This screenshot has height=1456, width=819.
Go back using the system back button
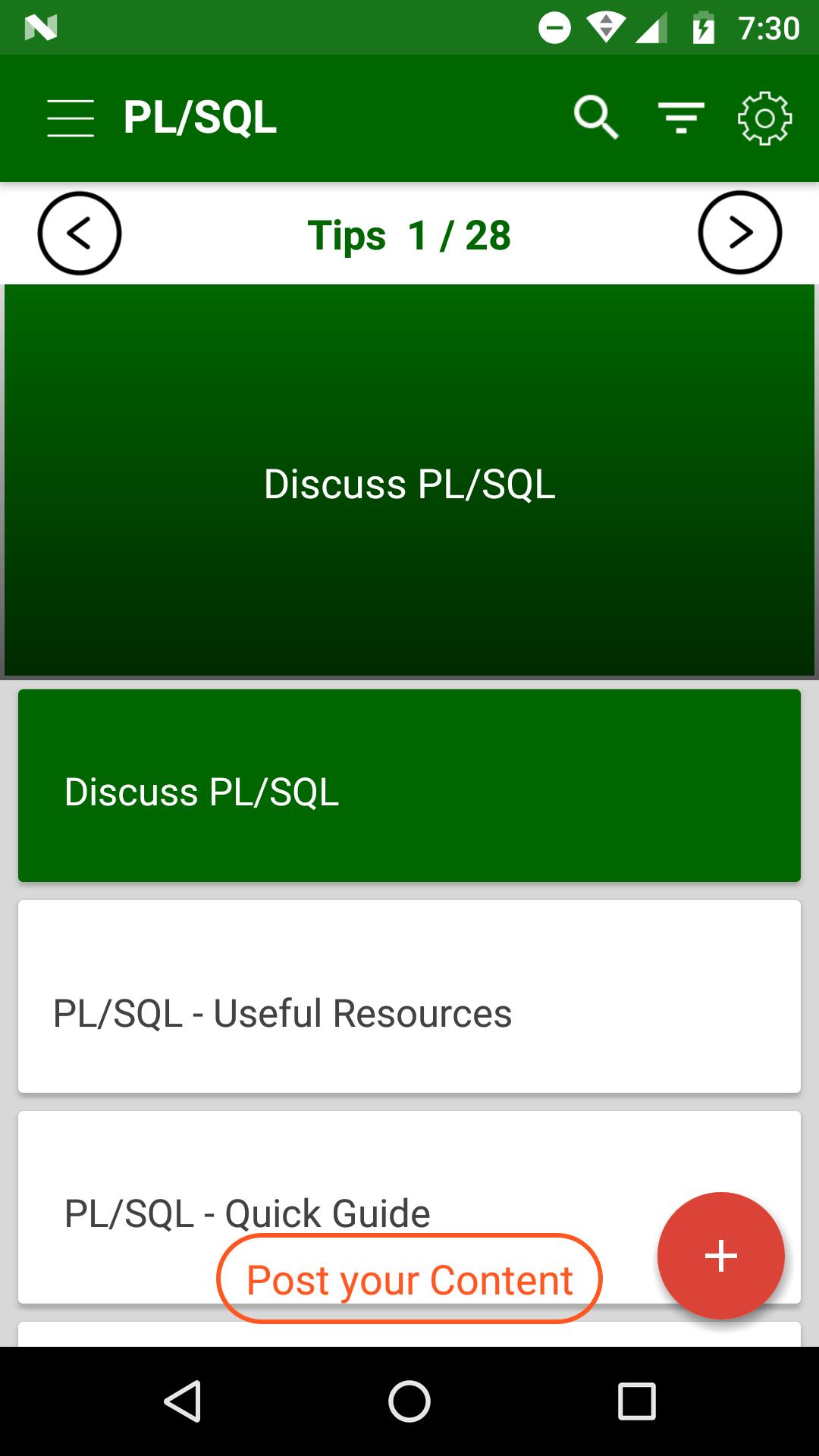(183, 1401)
